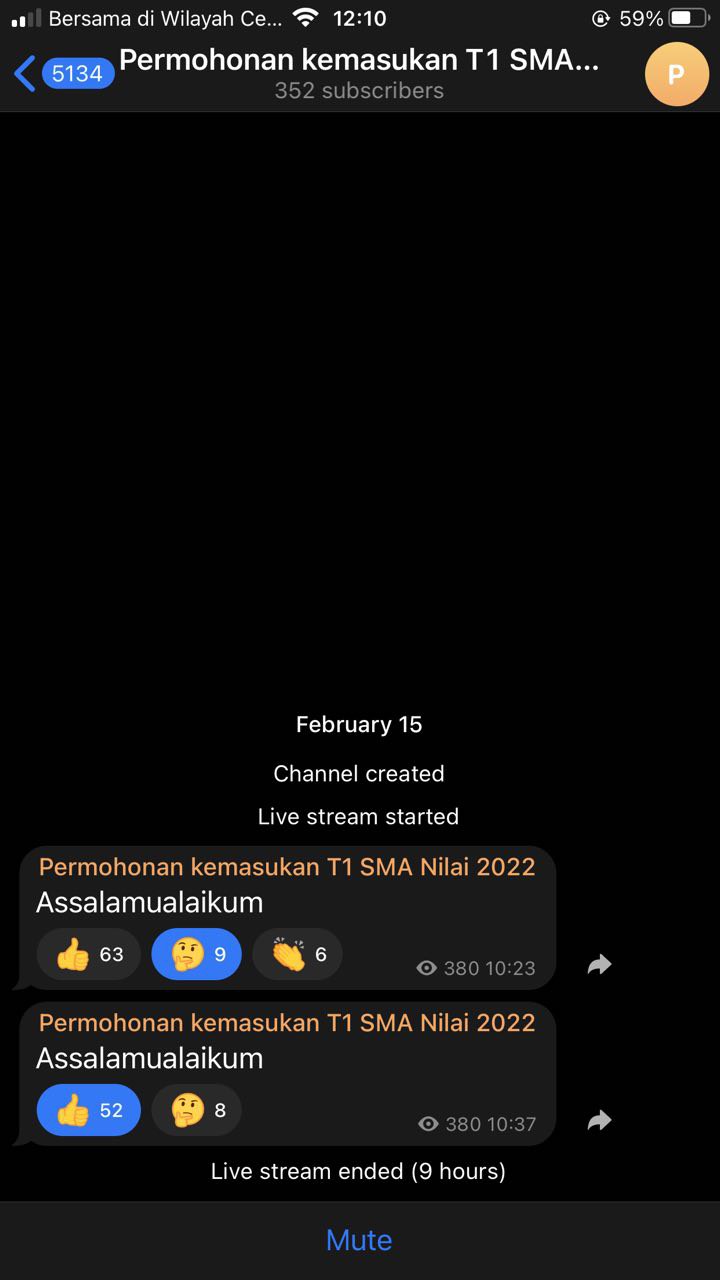Tap thumbs-up reaction with 52 count
The width and height of the screenshot is (720, 1280).
coord(88,1110)
